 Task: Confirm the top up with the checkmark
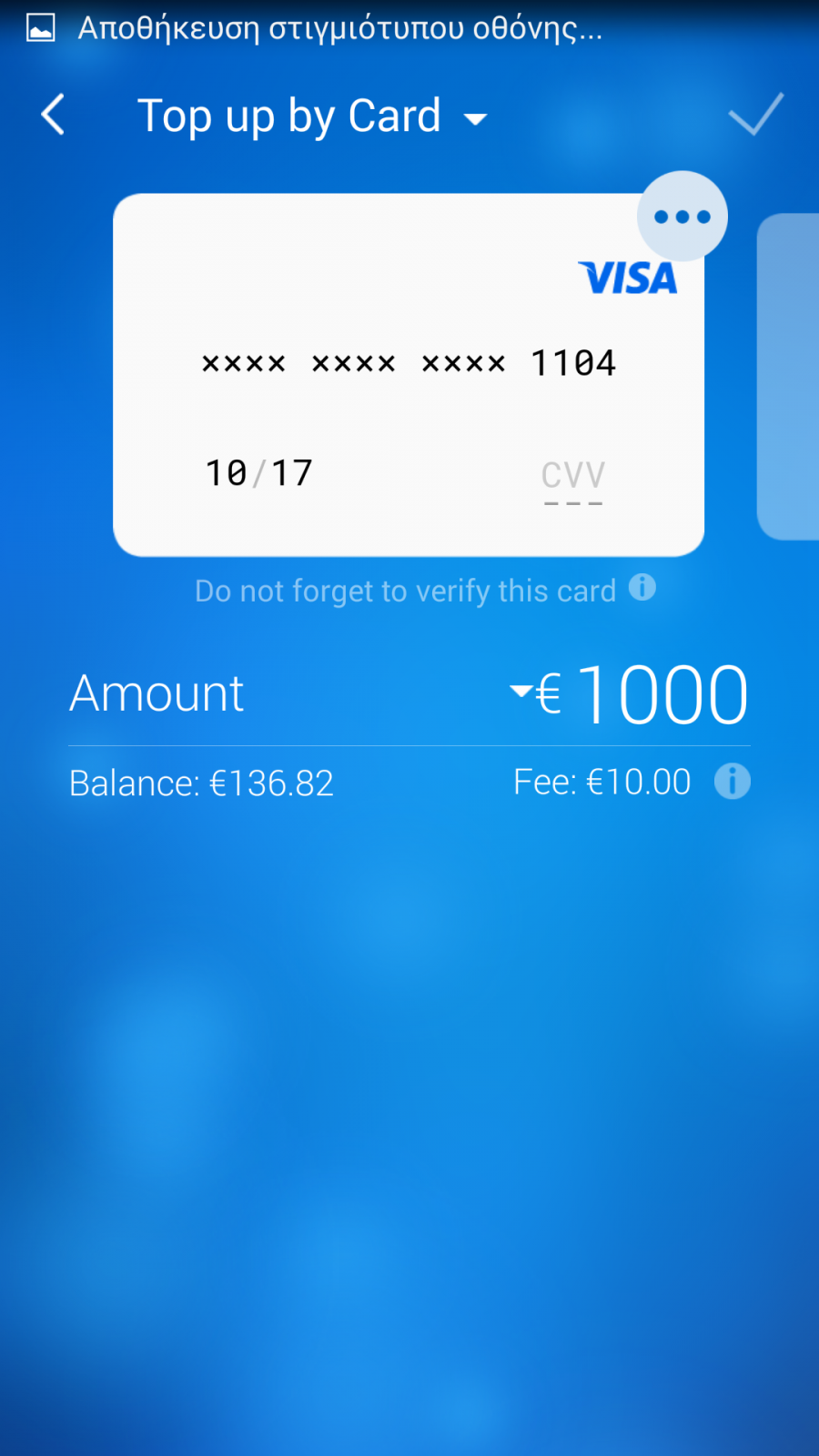click(755, 115)
